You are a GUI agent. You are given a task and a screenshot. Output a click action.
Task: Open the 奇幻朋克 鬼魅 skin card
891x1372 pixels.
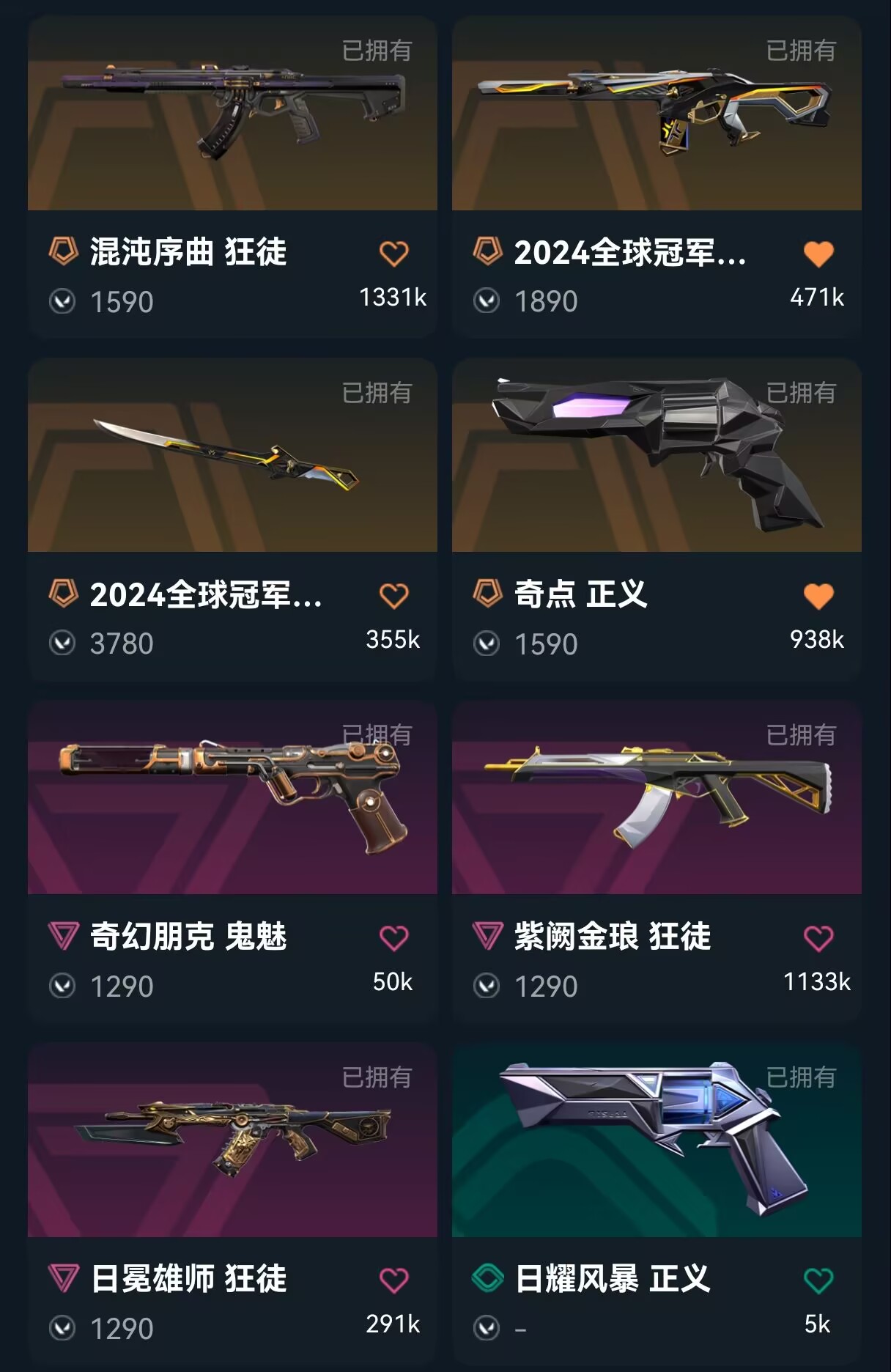click(232, 797)
